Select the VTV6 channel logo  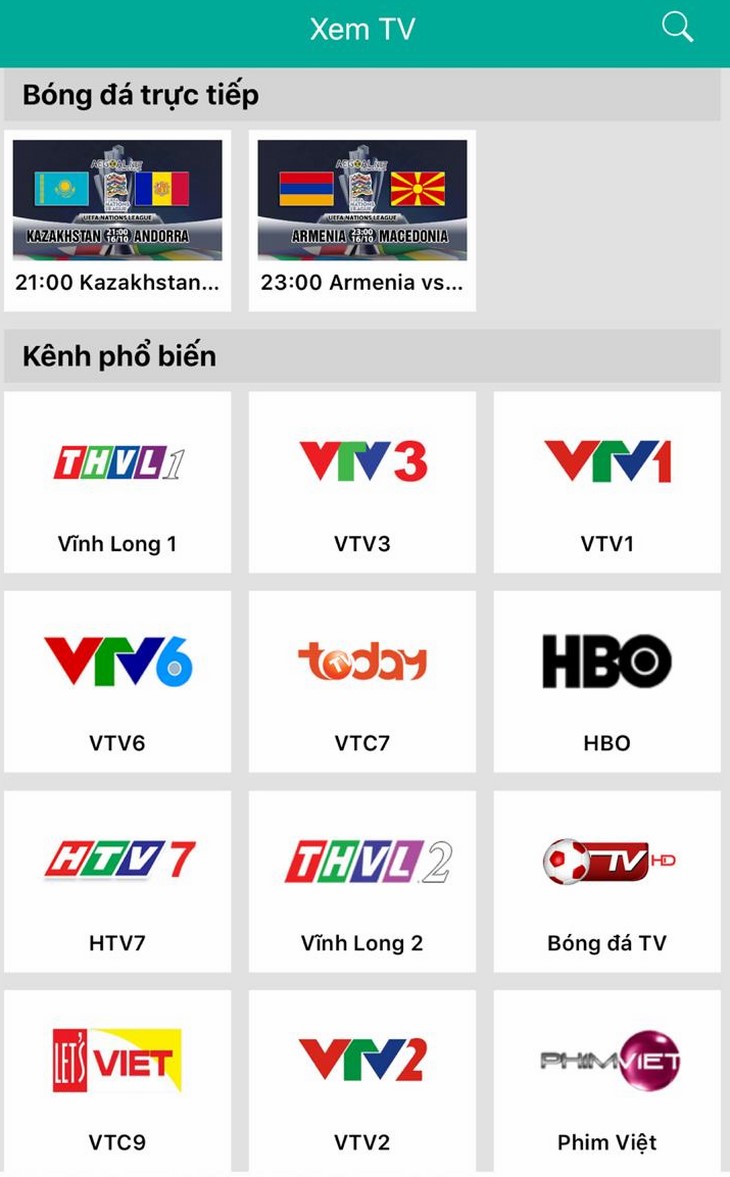click(119, 662)
